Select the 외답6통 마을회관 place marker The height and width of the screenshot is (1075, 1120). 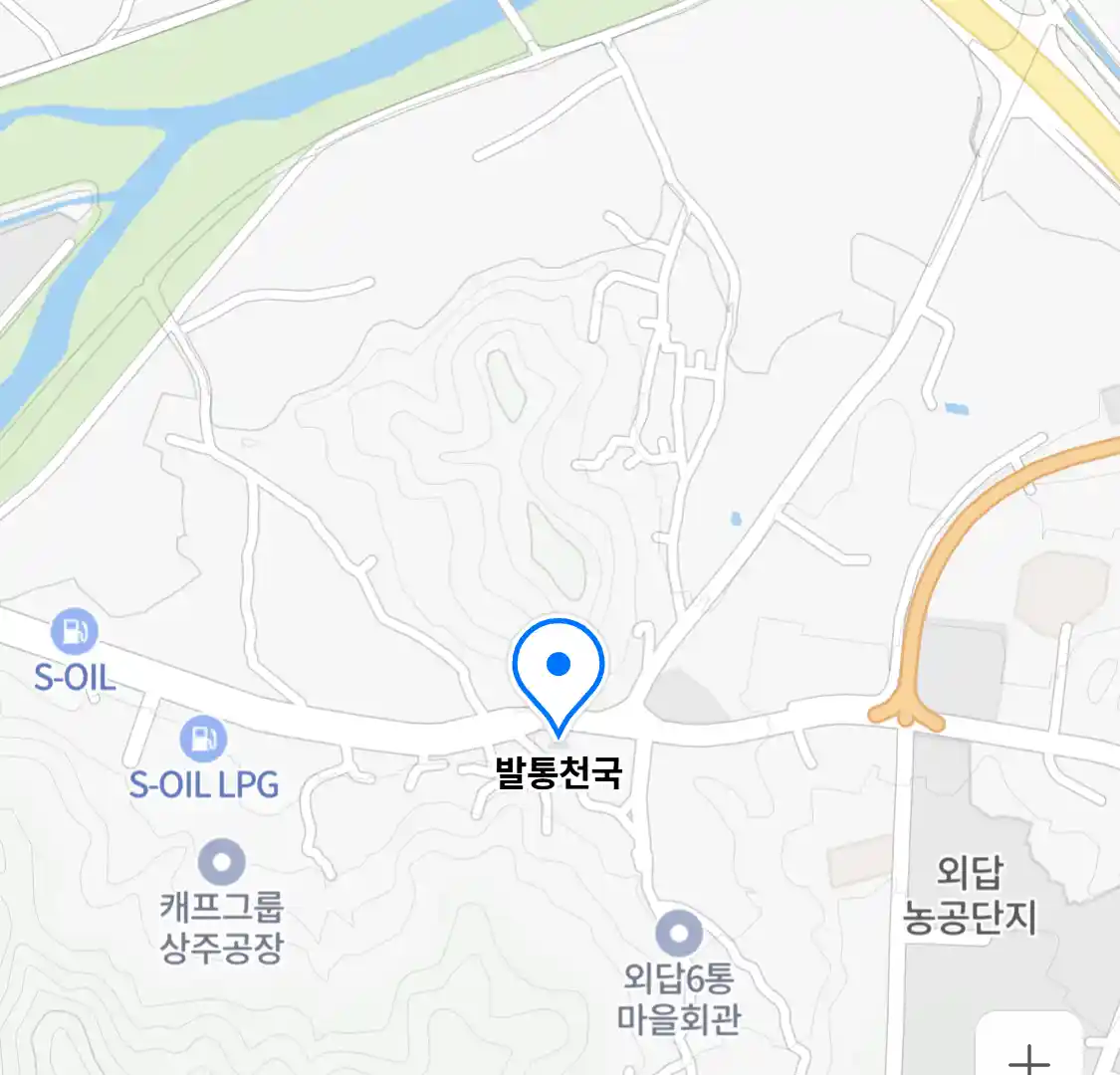[679, 934]
